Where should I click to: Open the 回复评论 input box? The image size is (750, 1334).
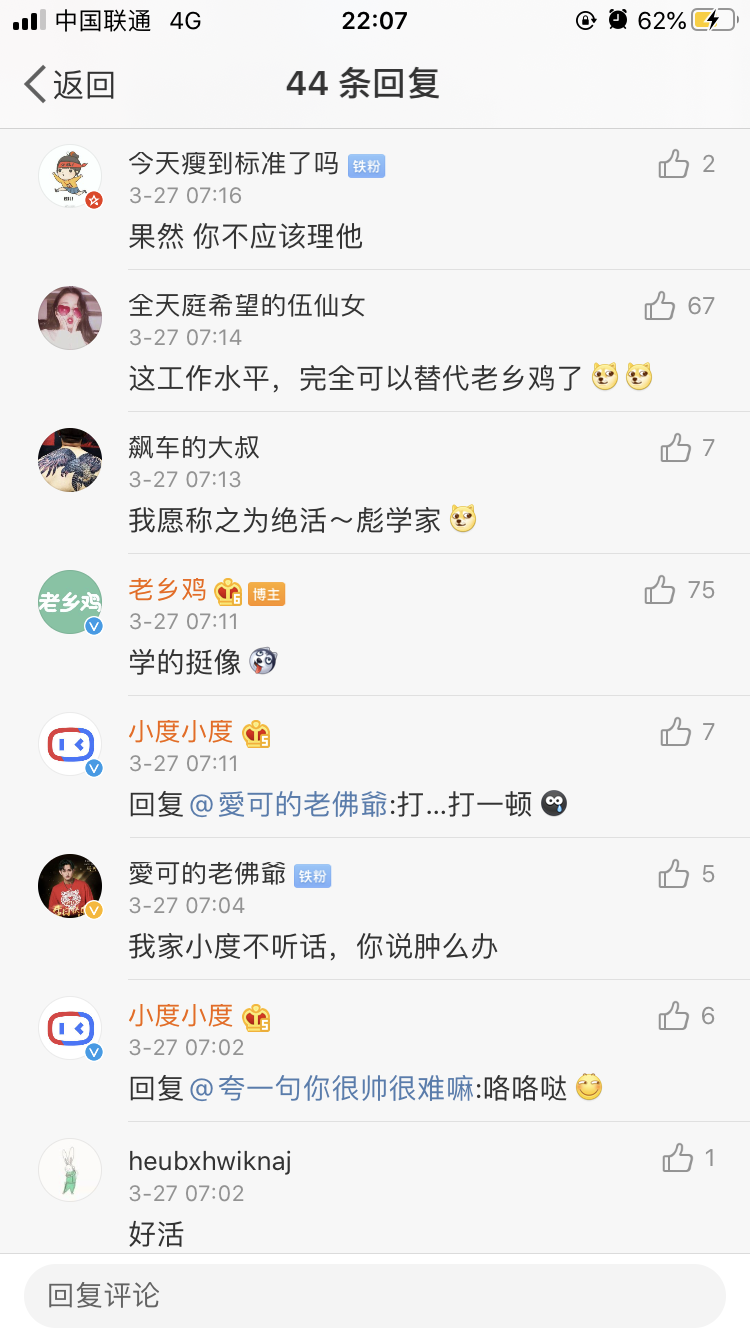(375, 1296)
